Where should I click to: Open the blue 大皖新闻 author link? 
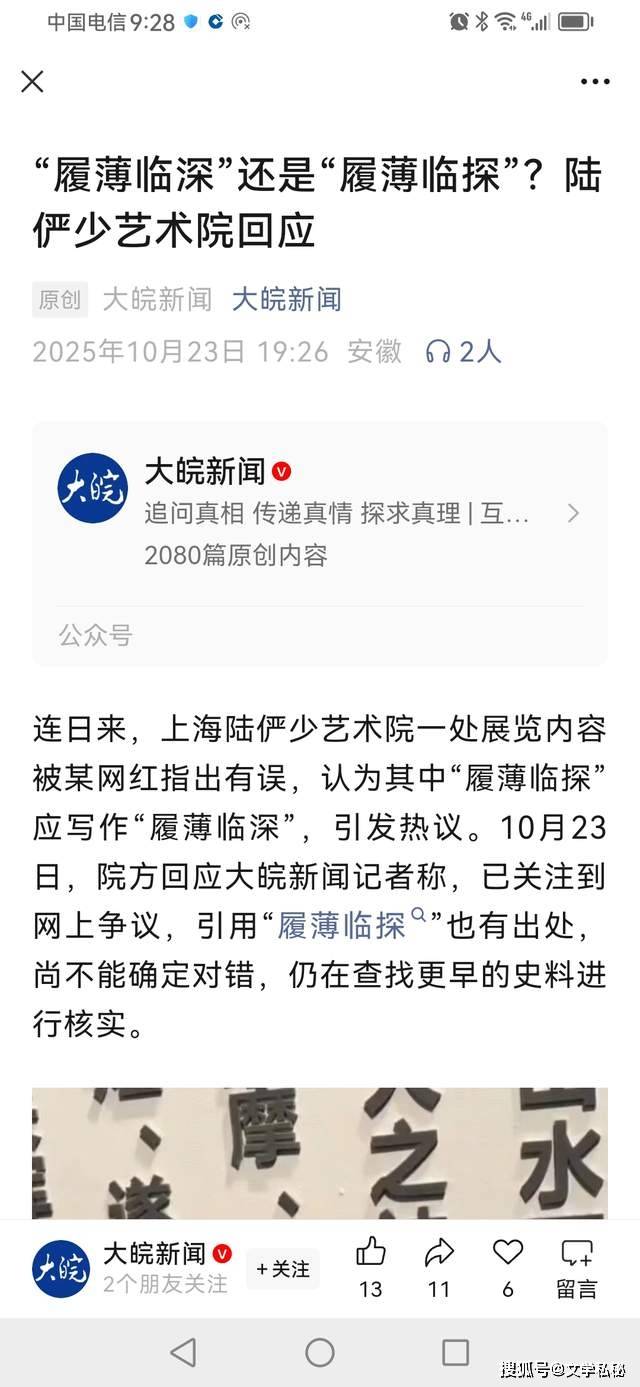(287, 299)
